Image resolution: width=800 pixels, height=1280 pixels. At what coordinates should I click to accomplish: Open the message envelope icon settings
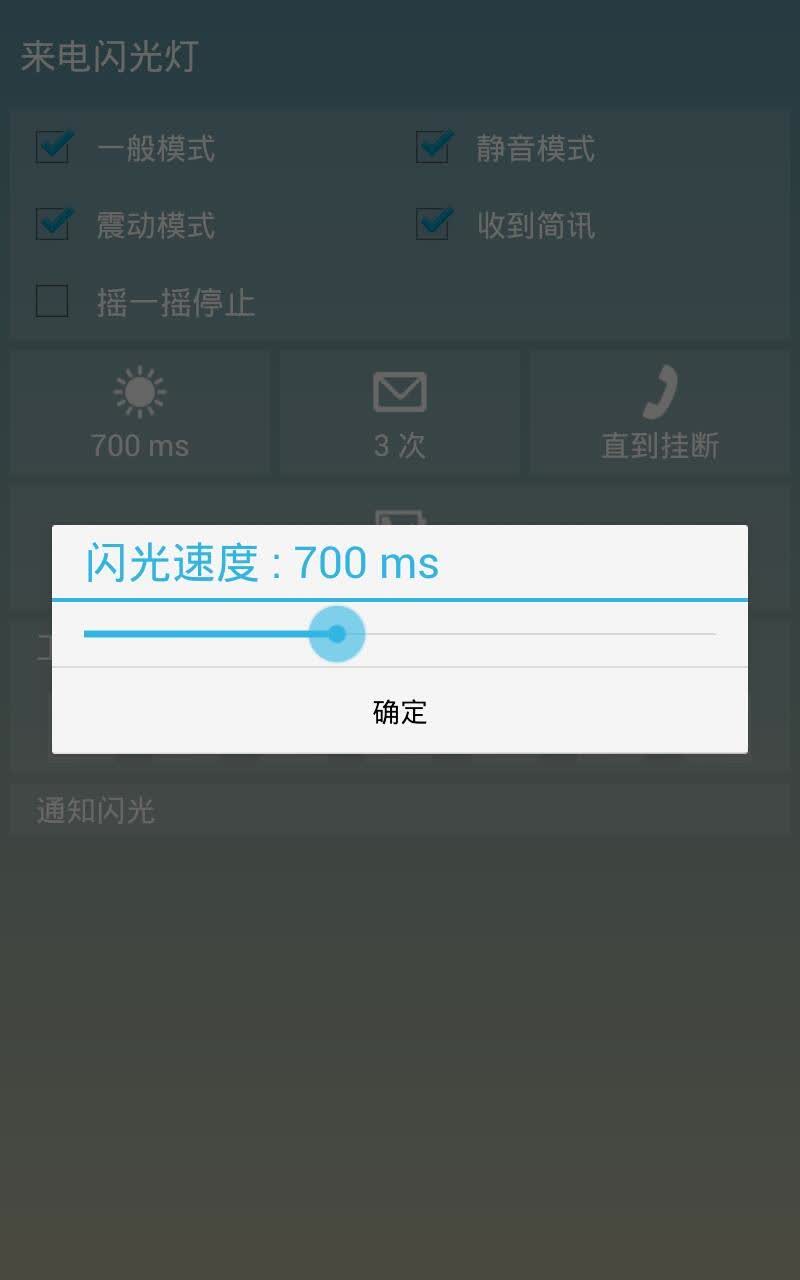click(399, 392)
